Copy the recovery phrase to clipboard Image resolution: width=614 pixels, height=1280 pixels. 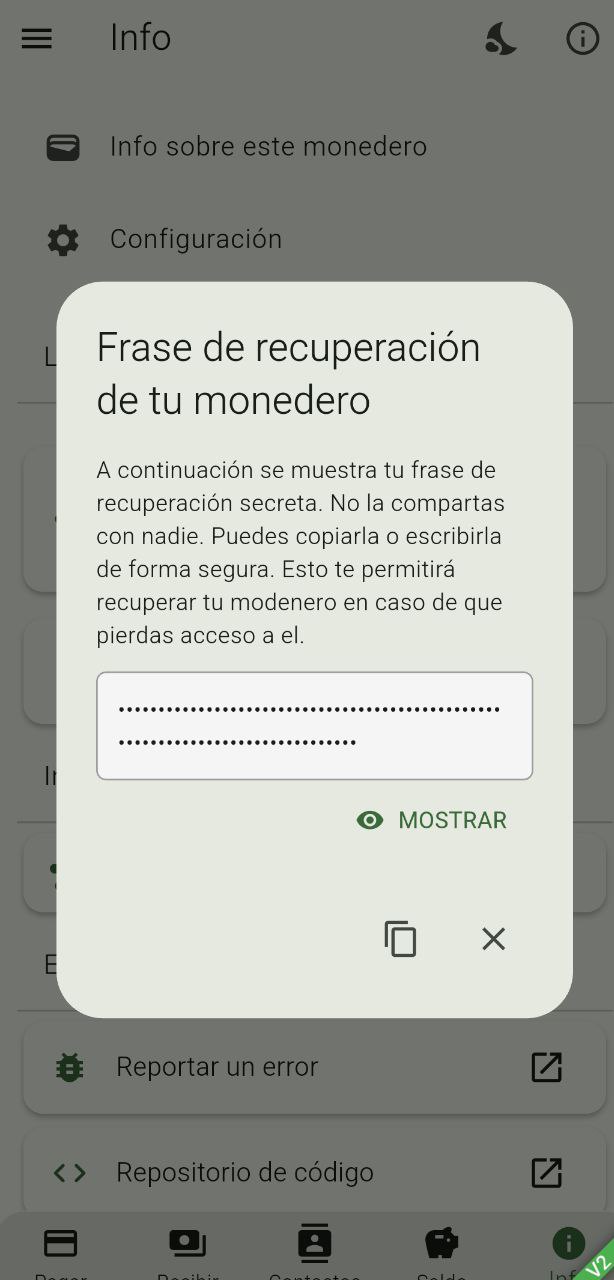click(x=400, y=939)
